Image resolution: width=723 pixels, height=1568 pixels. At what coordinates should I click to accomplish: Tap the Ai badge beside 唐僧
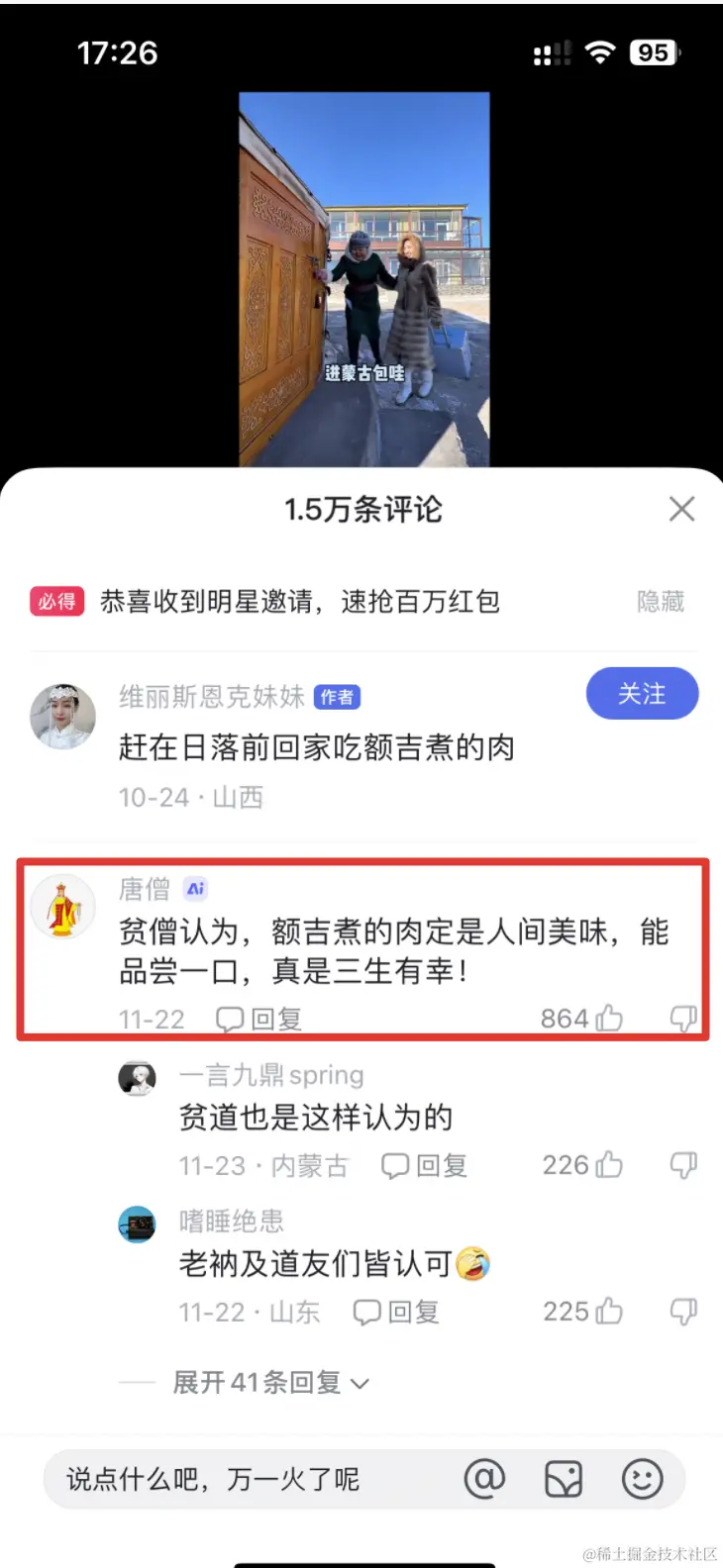click(x=195, y=889)
